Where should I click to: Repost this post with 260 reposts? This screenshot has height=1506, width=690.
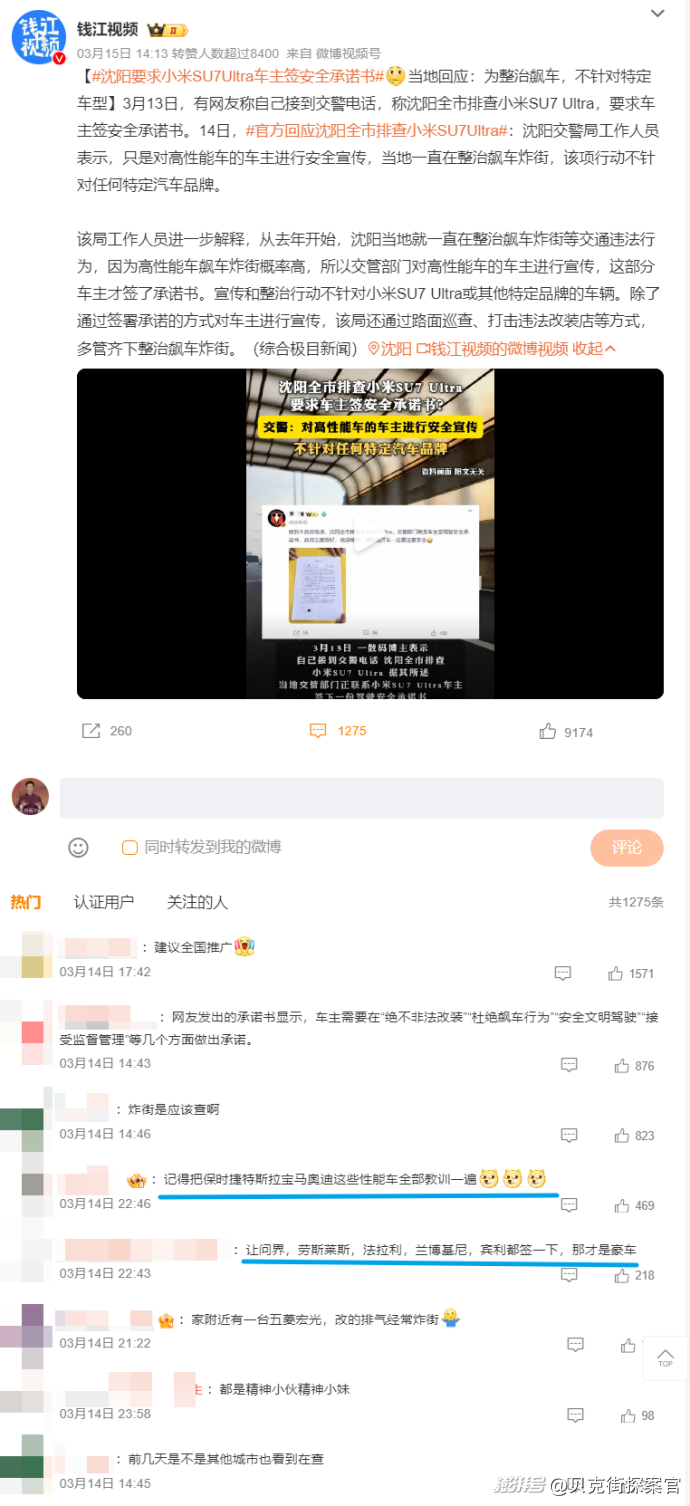pos(91,731)
